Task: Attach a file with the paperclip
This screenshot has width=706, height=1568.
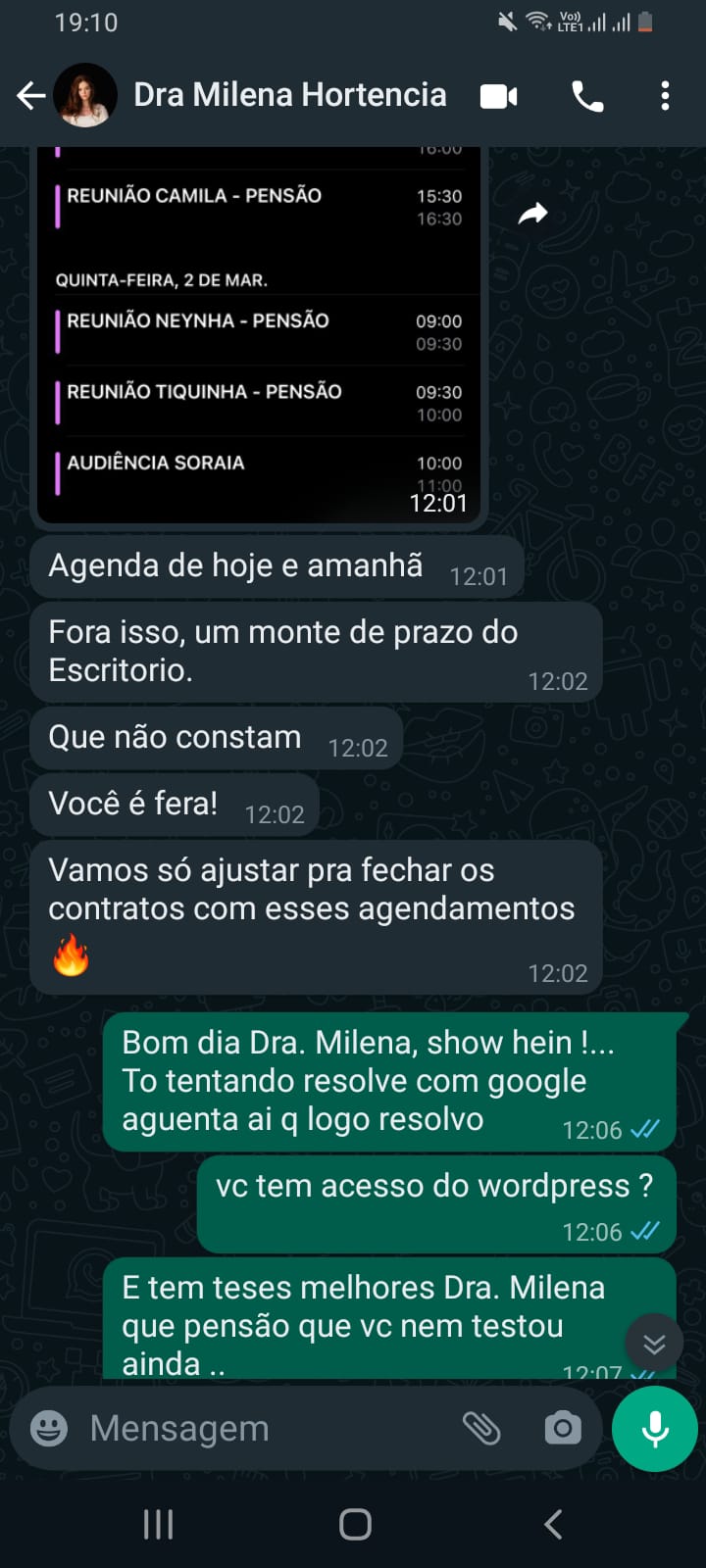Action: pos(481,1428)
